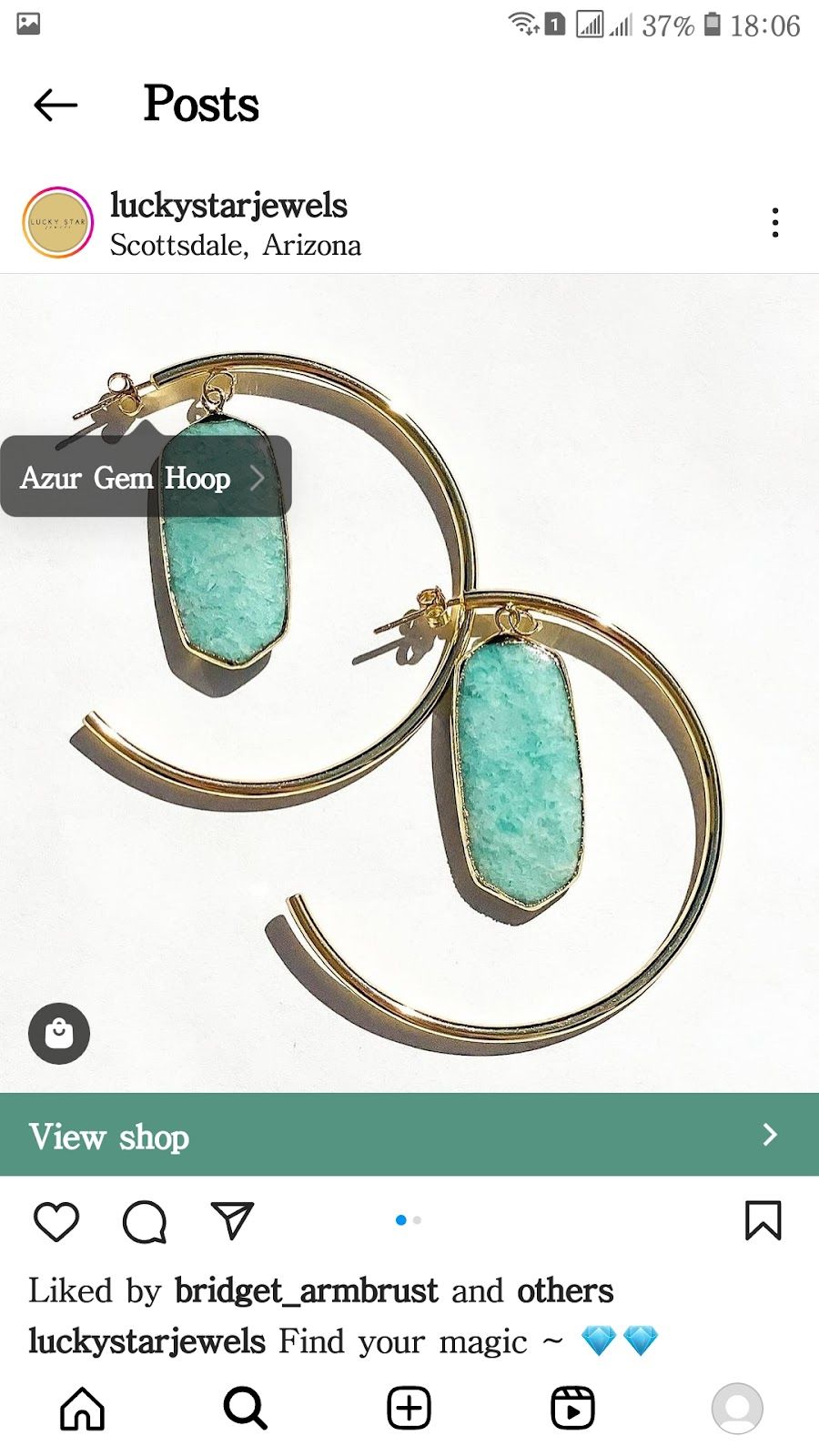This screenshot has width=819, height=1456.
Task: Open comments with the speech bubble icon
Action: pos(145,1222)
